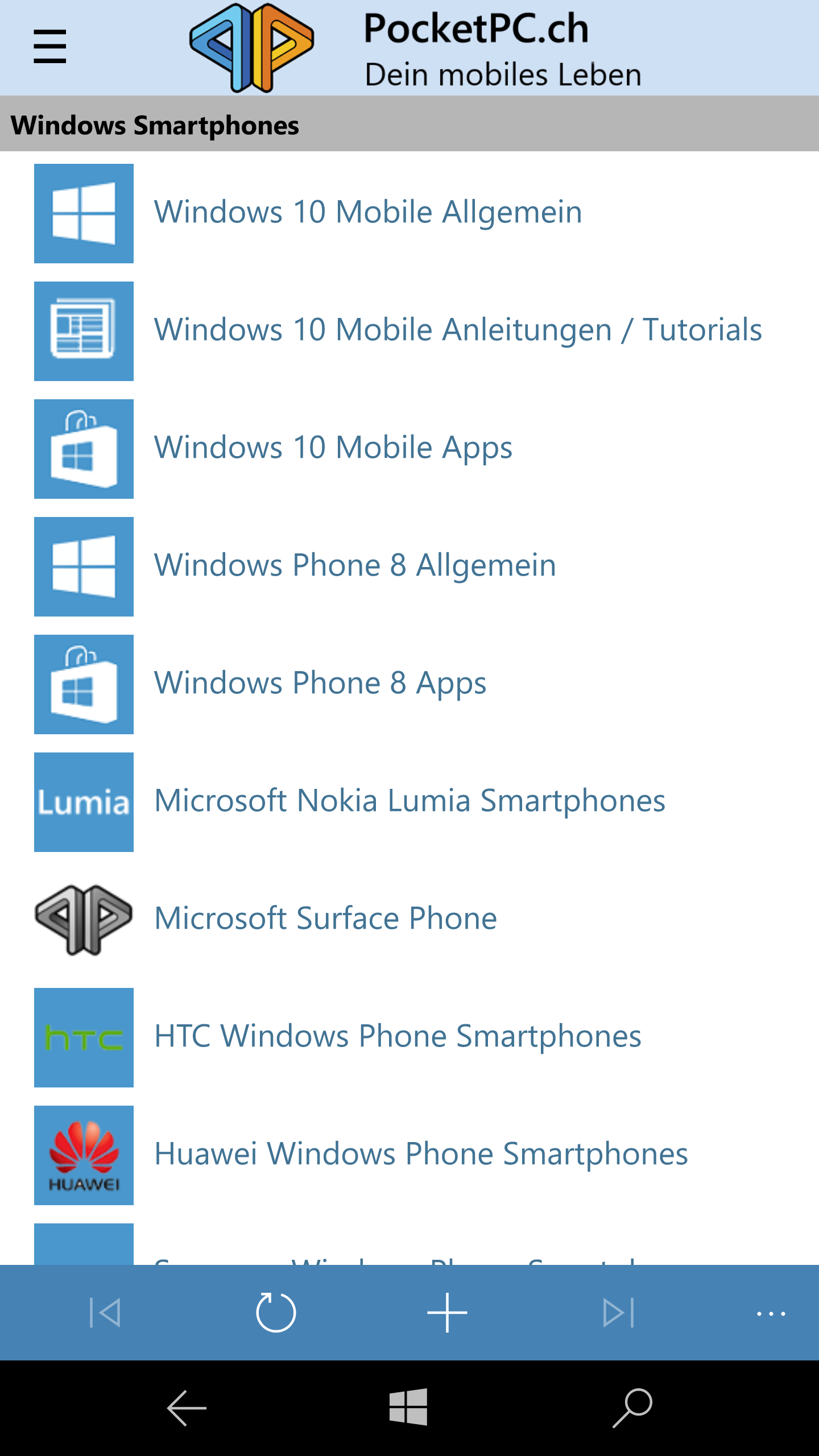Viewport: 819px width, 1456px height.
Task: Open Windows Phone 8 Apps forum
Action: [409, 684]
